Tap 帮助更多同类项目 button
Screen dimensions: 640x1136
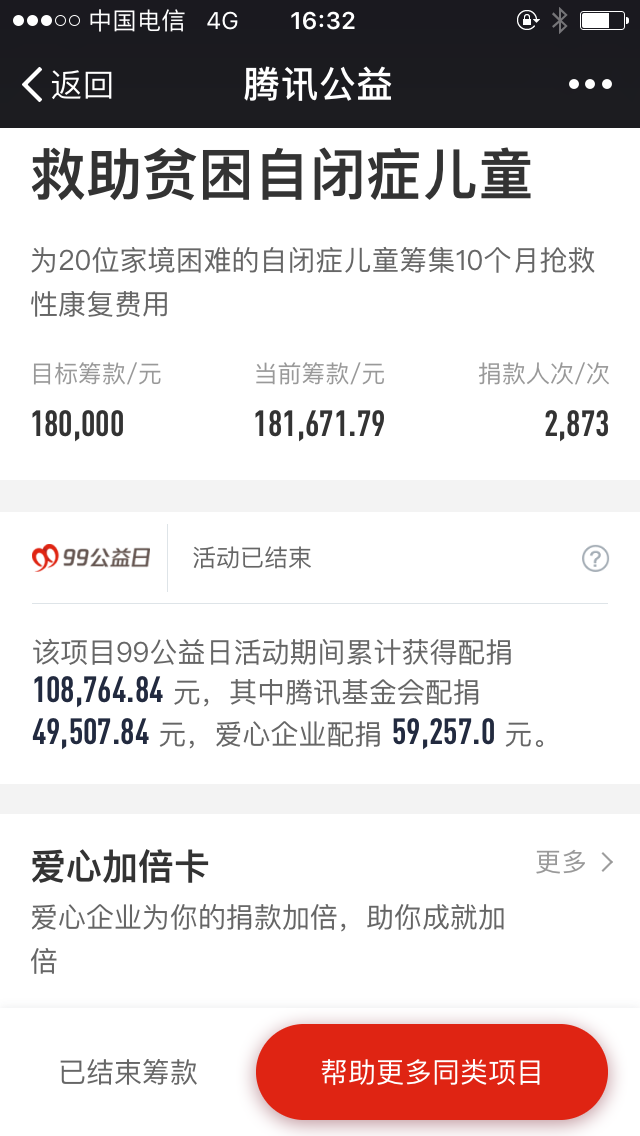click(x=431, y=1072)
